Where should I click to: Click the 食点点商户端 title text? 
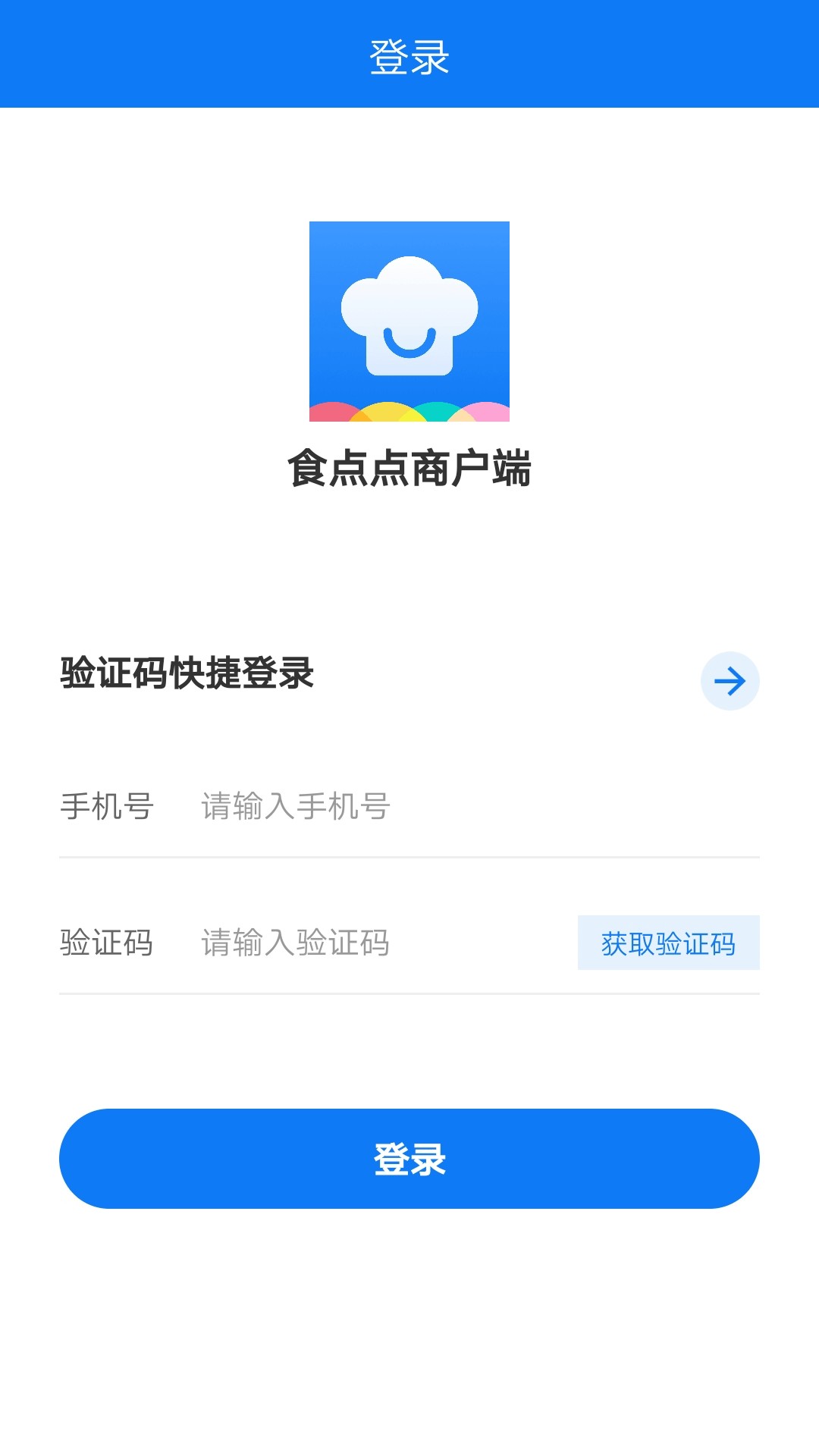409,469
